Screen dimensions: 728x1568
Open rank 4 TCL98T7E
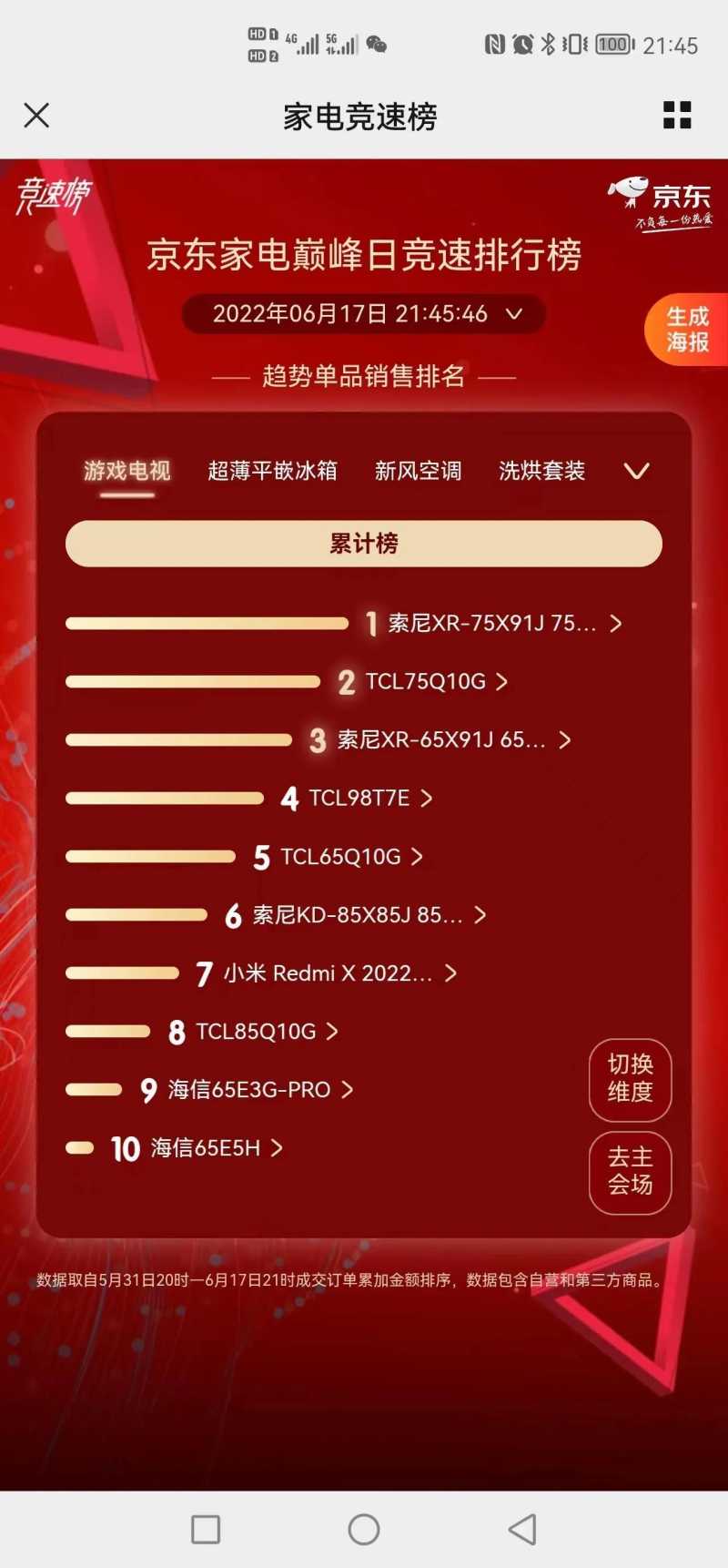(x=359, y=799)
